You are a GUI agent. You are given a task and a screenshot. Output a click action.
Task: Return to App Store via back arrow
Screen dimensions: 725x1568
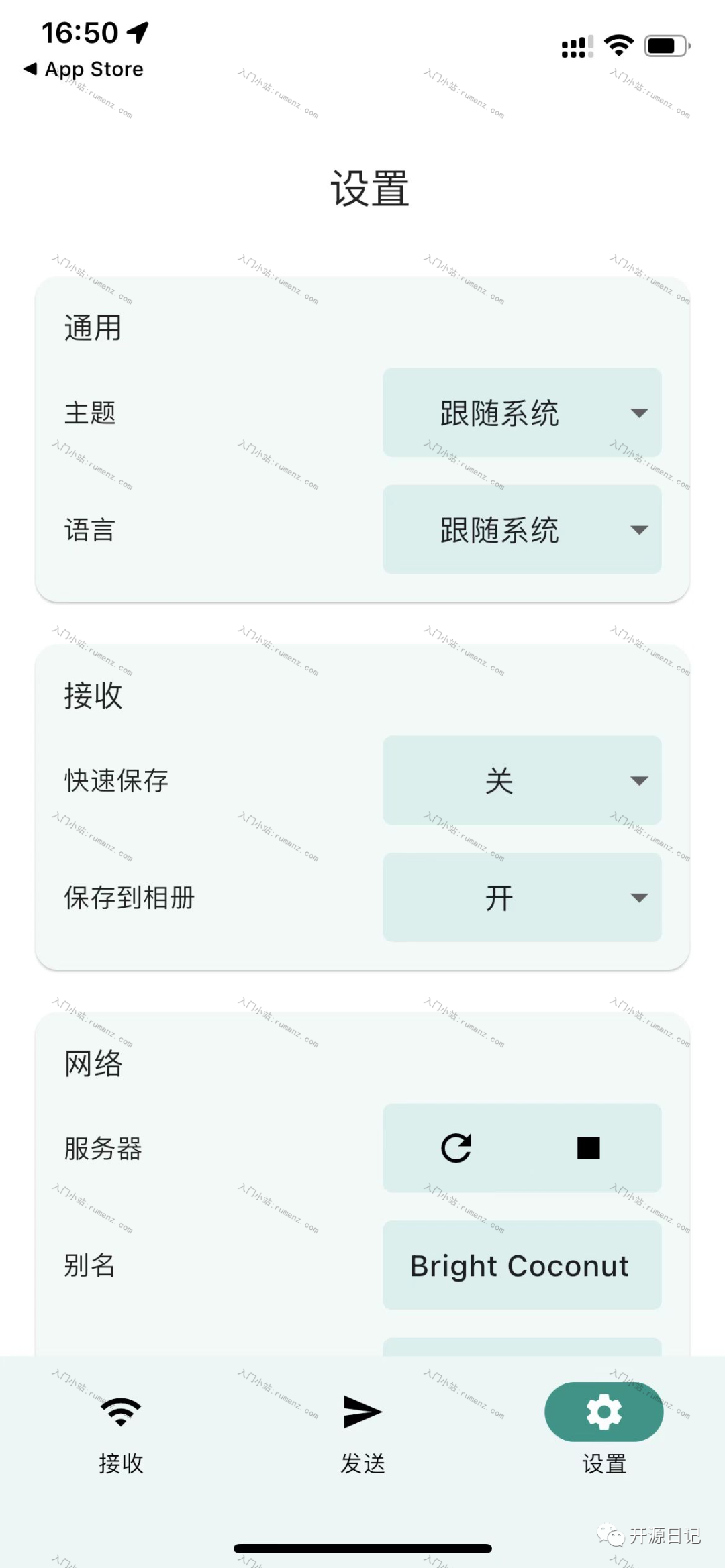pyautogui.click(x=84, y=69)
